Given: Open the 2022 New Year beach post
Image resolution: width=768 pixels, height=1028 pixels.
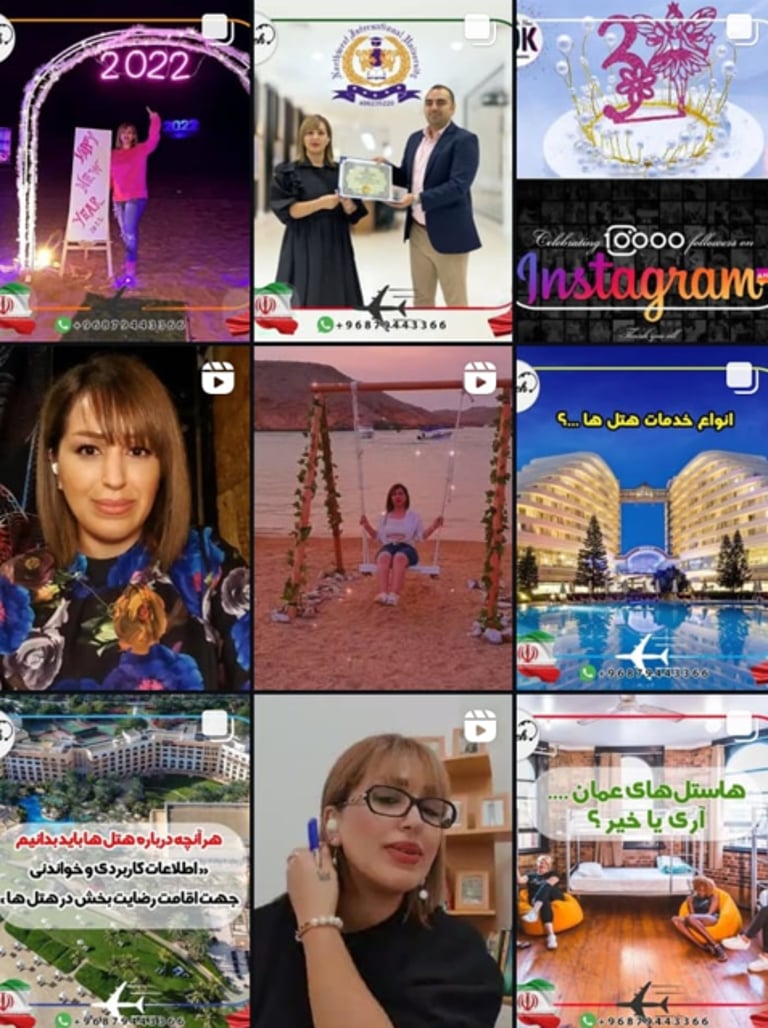Looking at the screenshot, I should (x=125, y=170).
